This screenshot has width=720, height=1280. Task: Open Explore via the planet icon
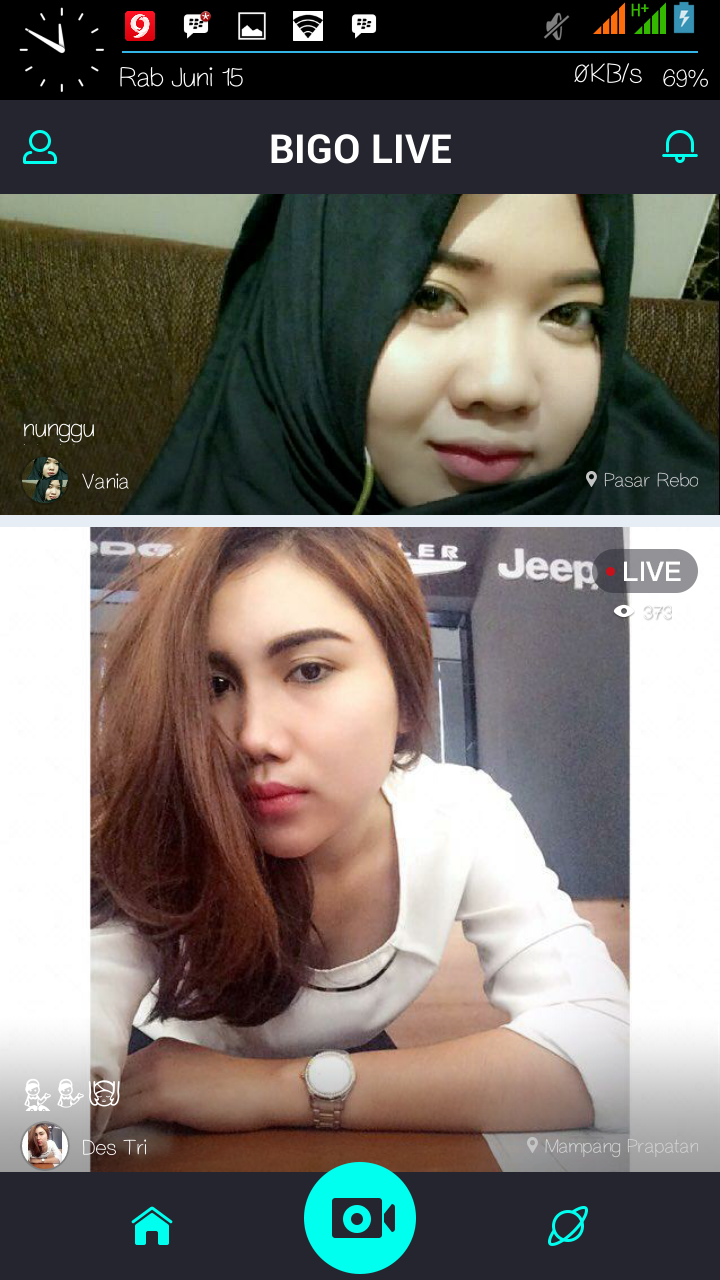coord(568,1225)
